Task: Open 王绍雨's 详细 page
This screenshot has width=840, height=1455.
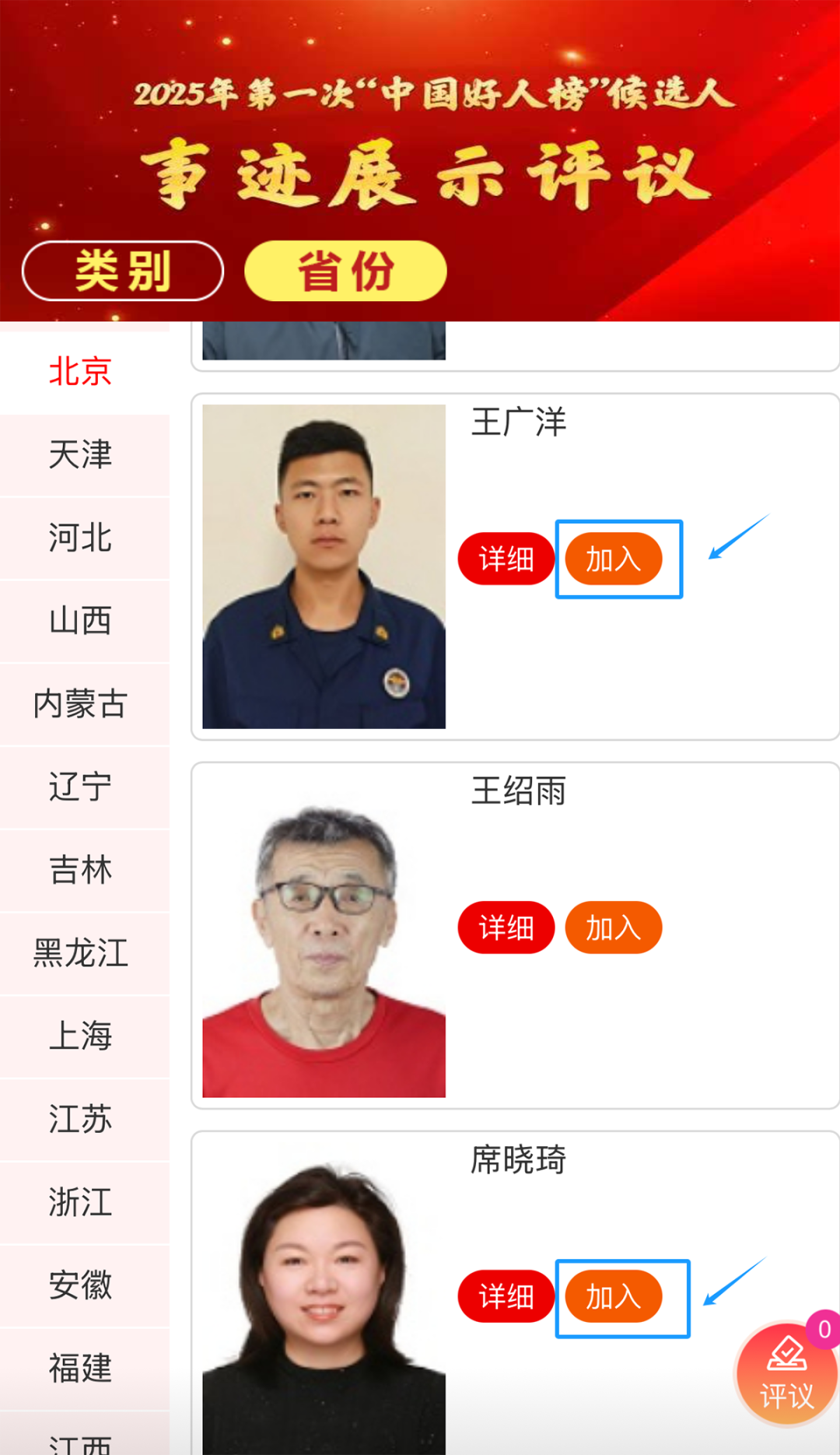Action: 506,927
